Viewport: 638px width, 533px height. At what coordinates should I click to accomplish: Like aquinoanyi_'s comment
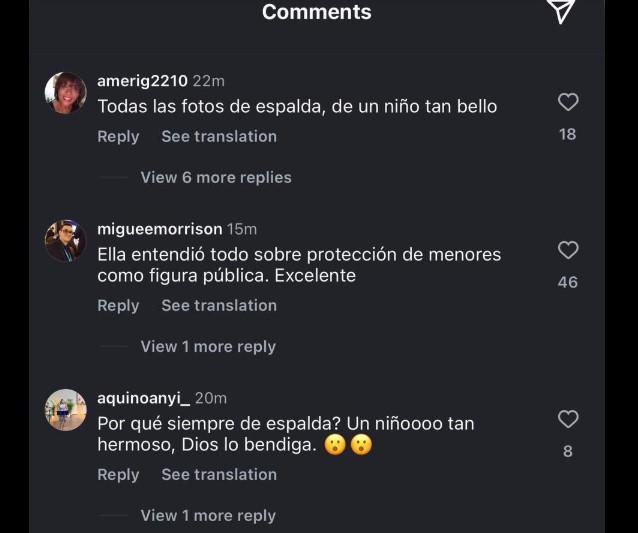click(x=567, y=419)
